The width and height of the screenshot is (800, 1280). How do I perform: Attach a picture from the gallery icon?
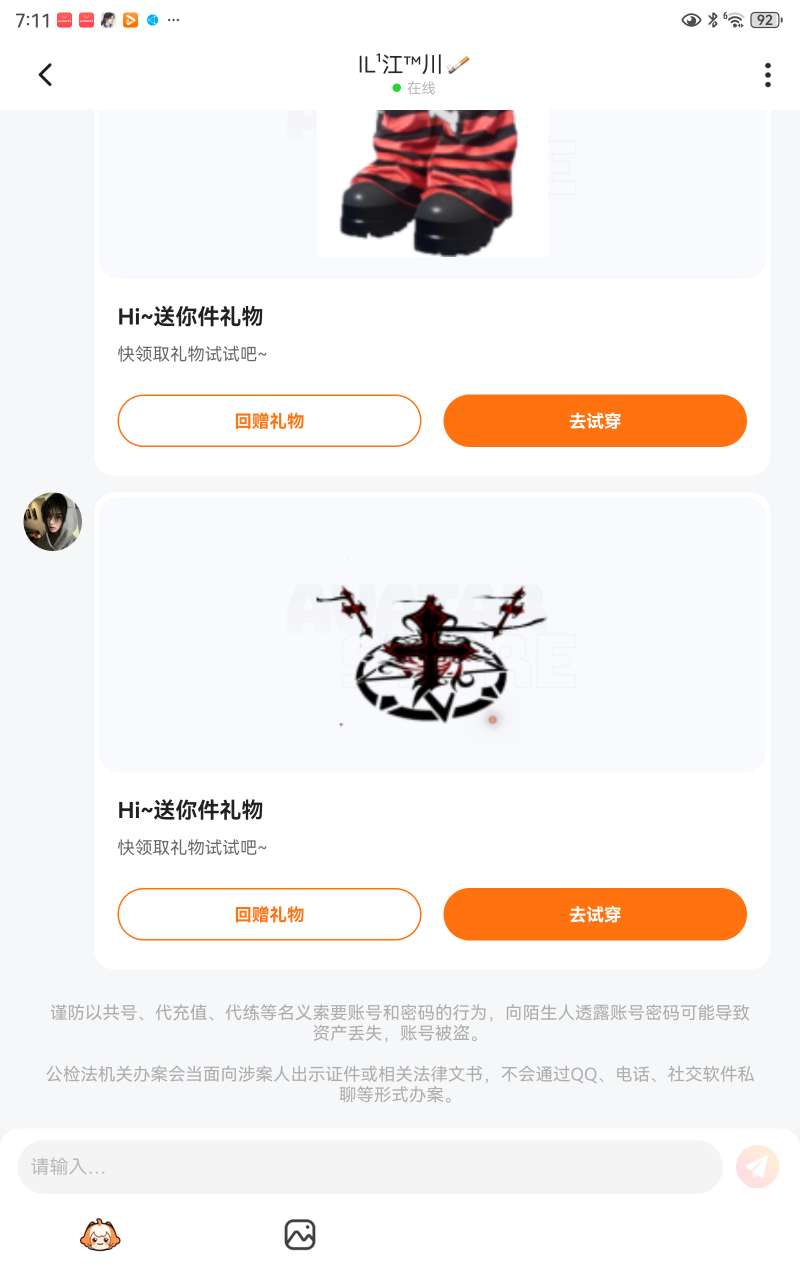click(300, 1235)
